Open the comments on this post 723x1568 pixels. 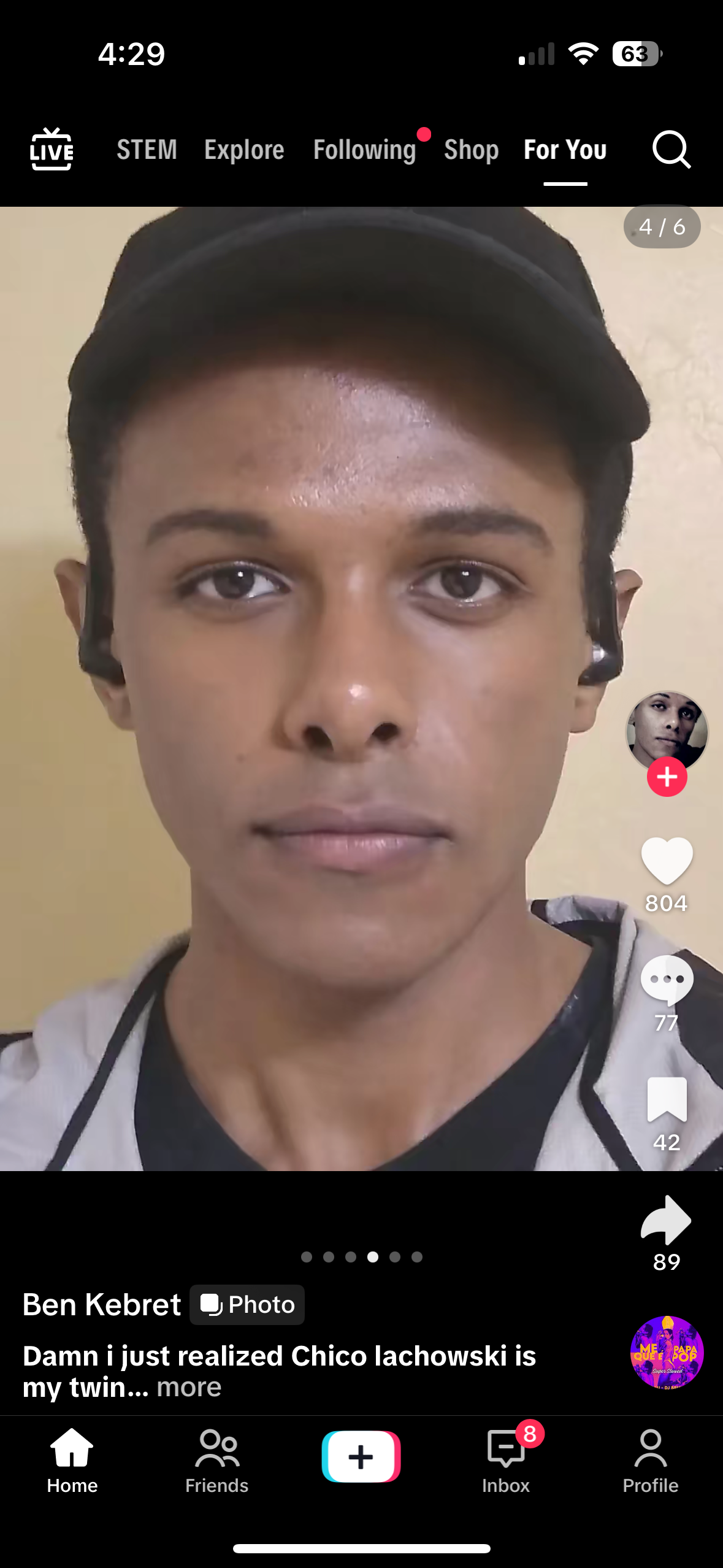[x=667, y=980]
